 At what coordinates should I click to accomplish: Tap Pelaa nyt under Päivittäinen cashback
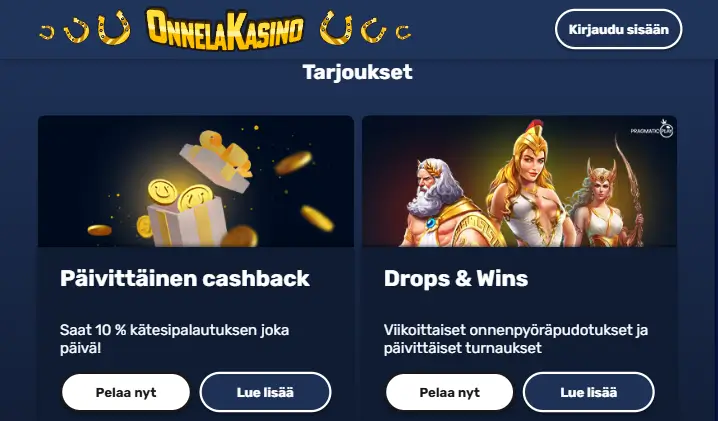tap(126, 392)
